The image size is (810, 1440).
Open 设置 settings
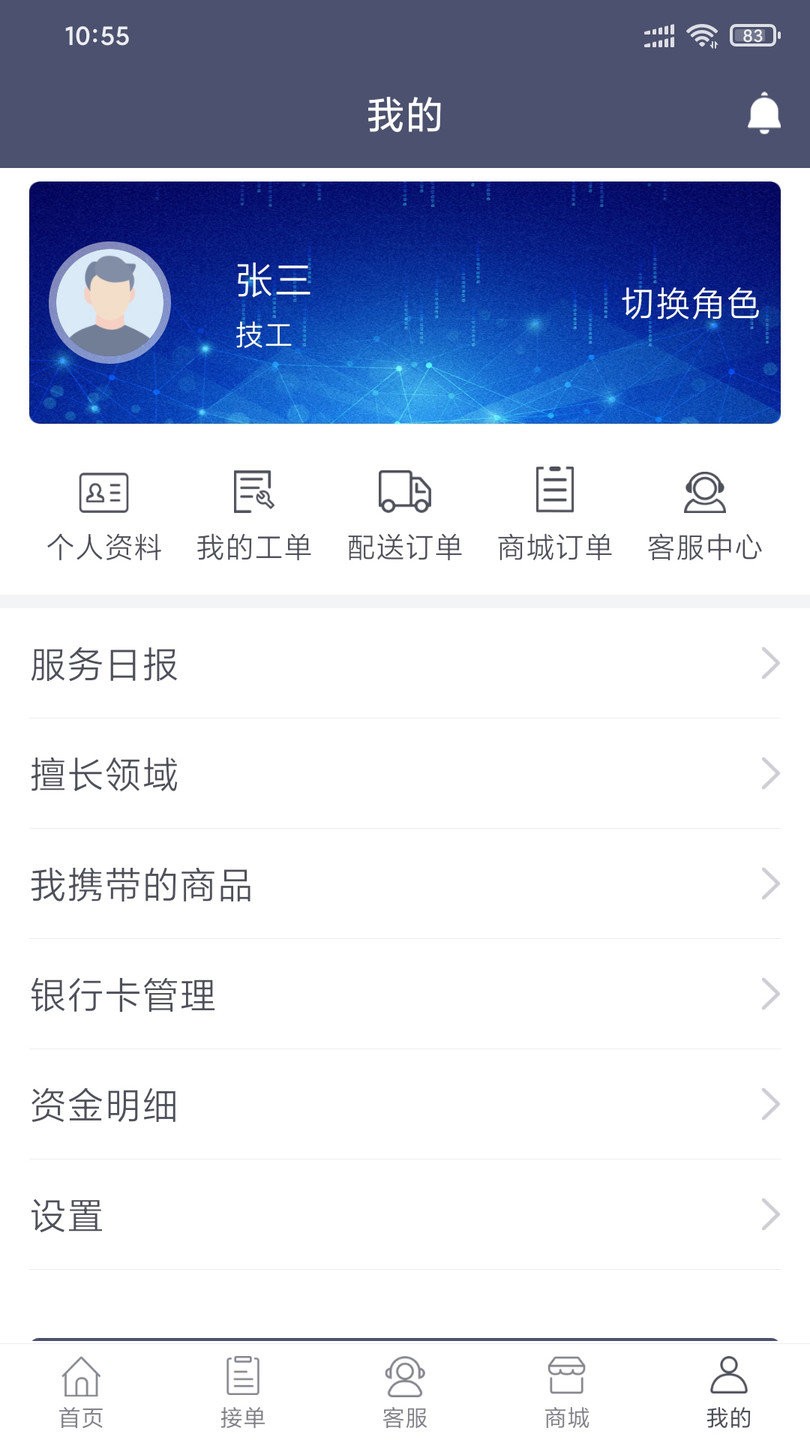coord(405,1216)
